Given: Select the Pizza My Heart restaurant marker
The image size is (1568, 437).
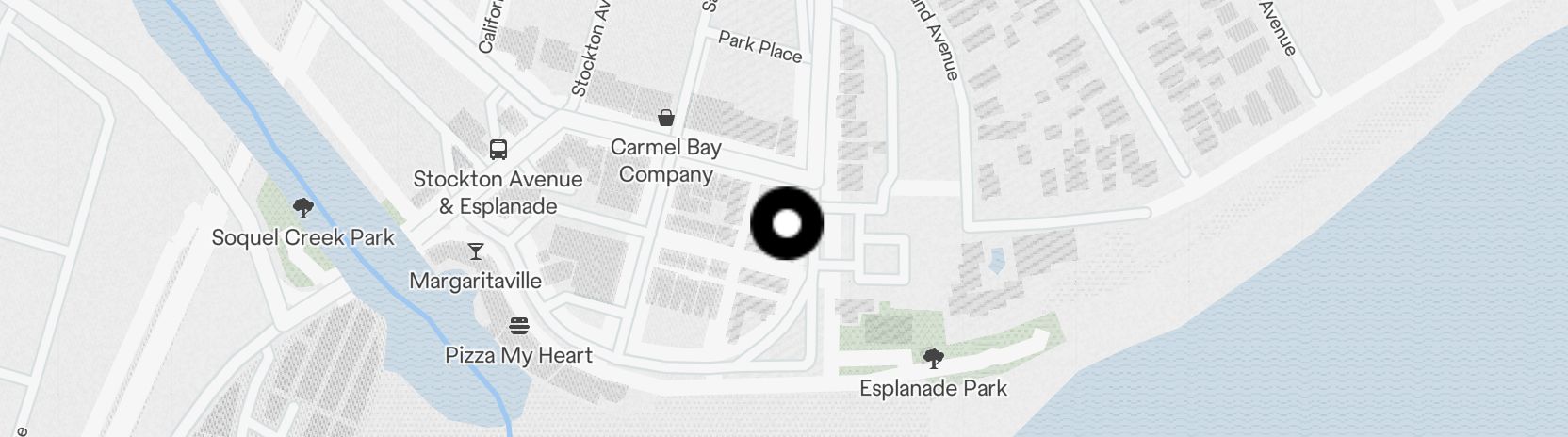Looking at the screenshot, I should click(x=519, y=326).
